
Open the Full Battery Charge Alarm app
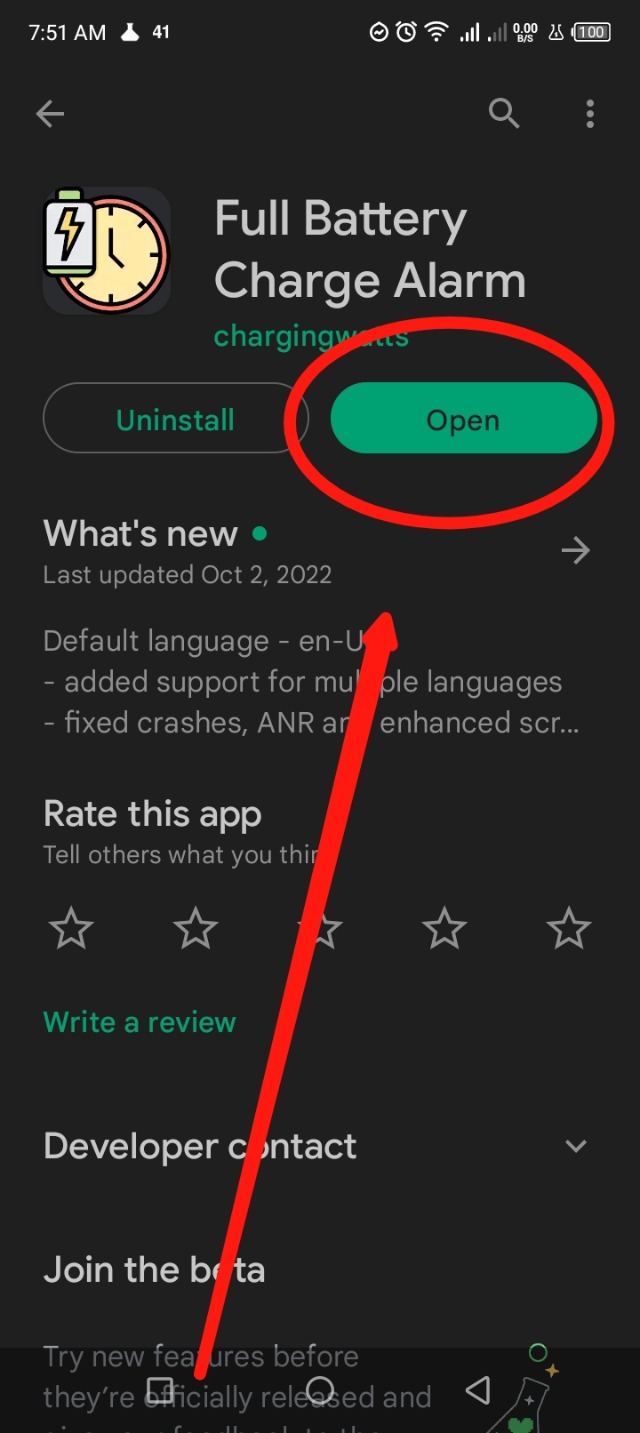[x=463, y=420]
